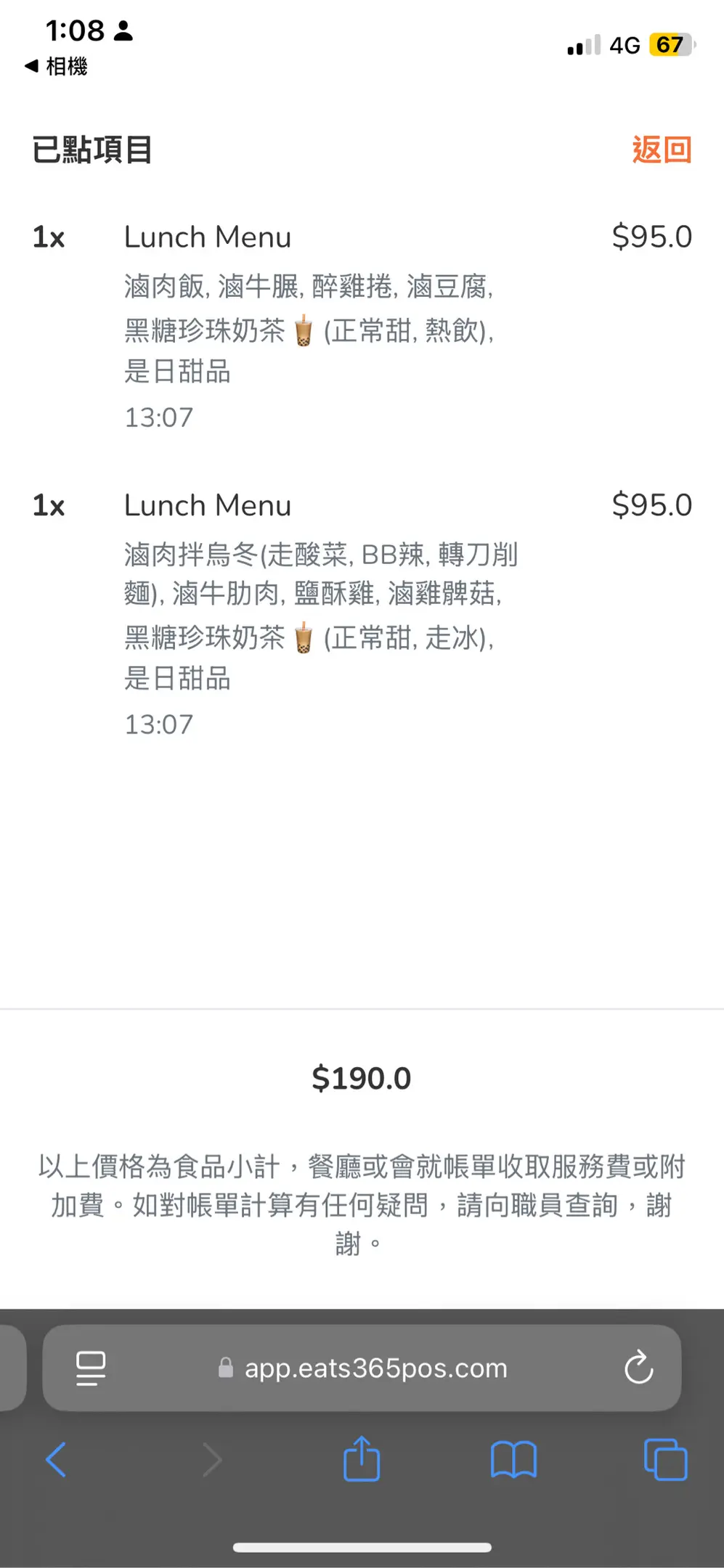Open the page settings menu in address bar
Image resolution: width=724 pixels, height=1568 pixels.
click(x=91, y=1368)
